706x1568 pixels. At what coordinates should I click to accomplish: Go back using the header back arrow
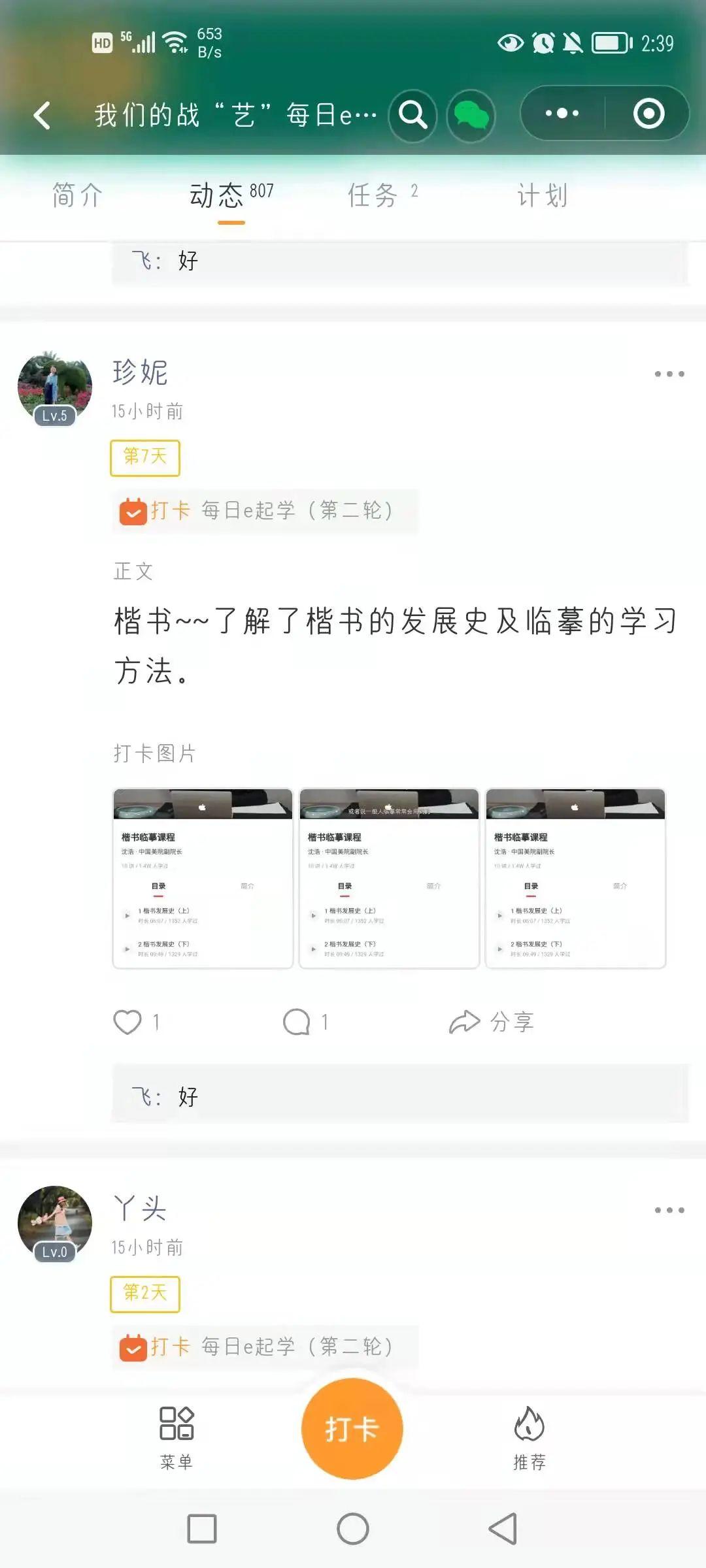(x=42, y=116)
